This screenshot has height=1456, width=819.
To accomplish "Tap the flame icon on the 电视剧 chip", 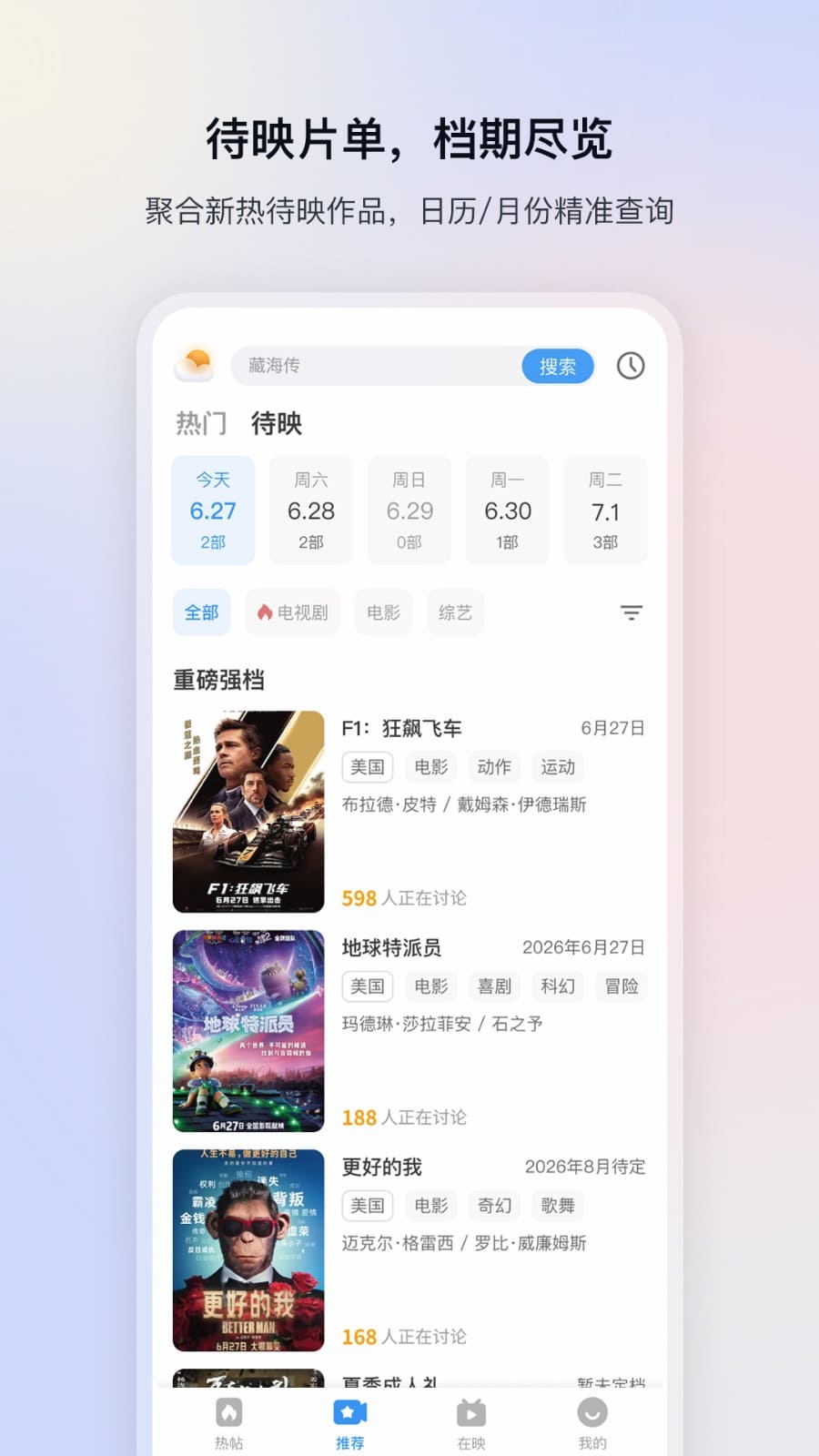I will point(264,612).
